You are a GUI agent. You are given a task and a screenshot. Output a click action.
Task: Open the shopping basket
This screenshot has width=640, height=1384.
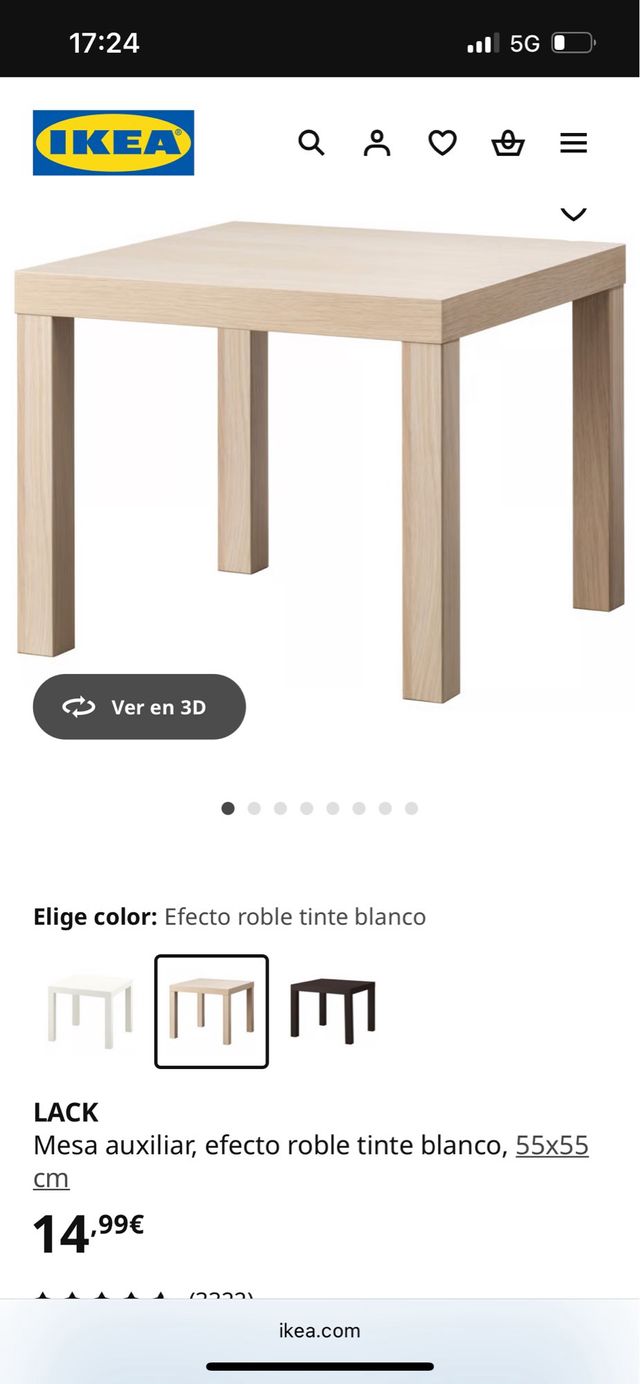[x=508, y=143]
